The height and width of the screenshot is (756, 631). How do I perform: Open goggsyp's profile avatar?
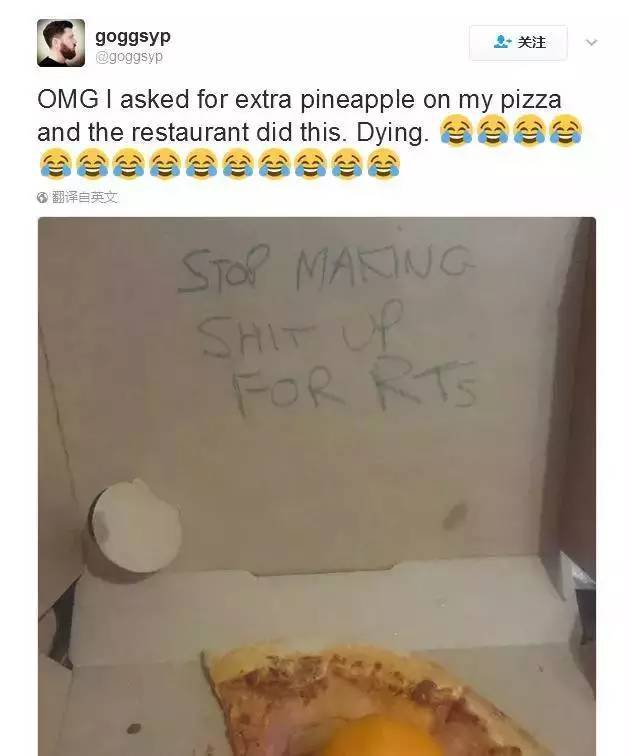point(61,44)
